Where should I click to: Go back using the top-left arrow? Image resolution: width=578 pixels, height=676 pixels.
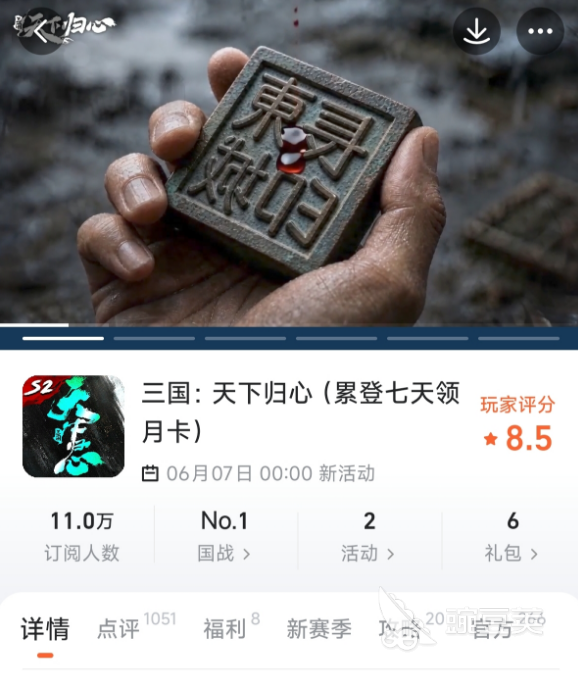[x=41, y=31]
